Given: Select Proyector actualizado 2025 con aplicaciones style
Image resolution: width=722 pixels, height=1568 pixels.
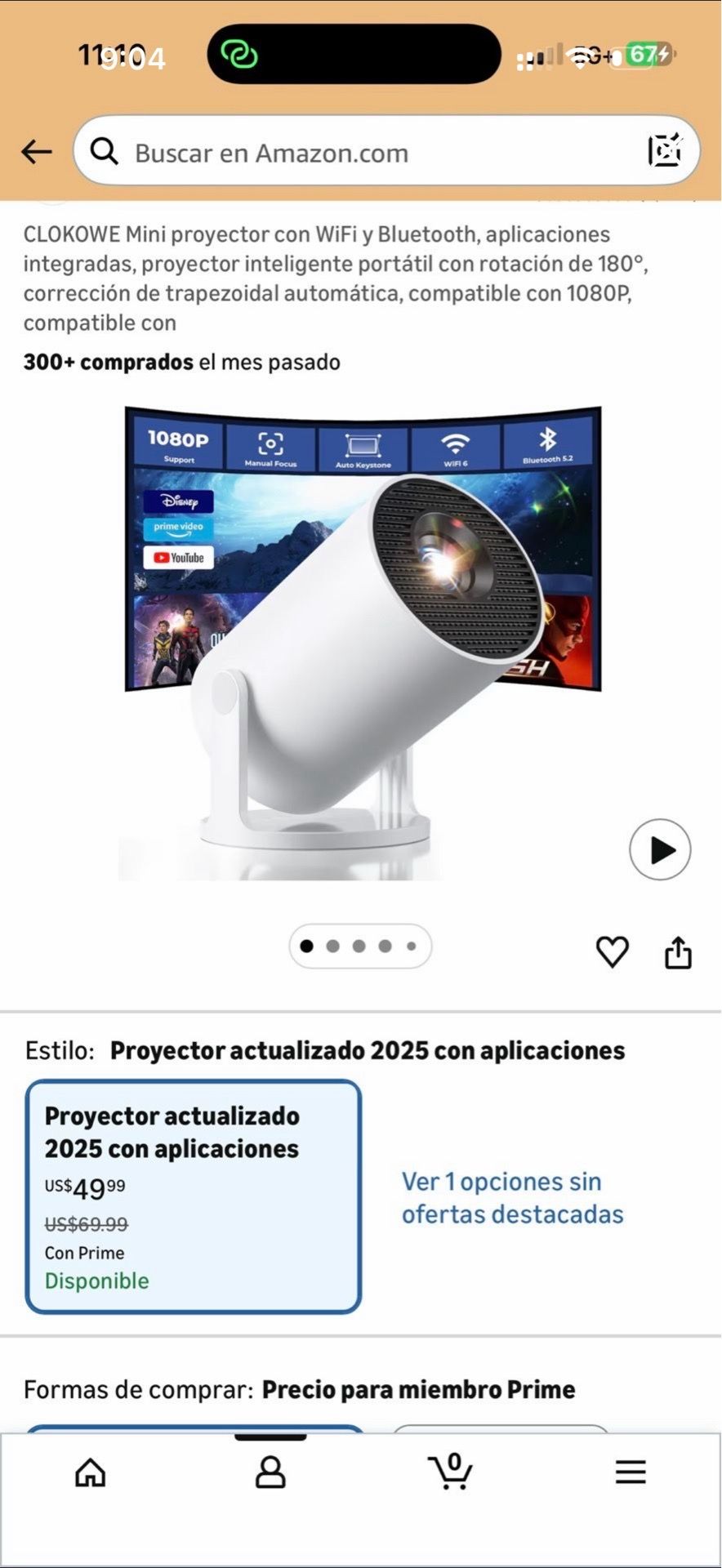Looking at the screenshot, I should (x=194, y=1196).
